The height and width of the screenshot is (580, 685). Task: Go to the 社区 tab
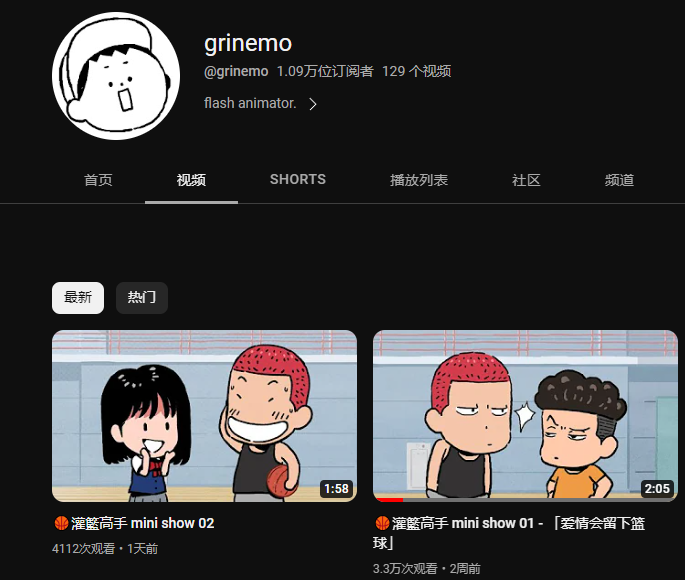pyautogui.click(x=526, y=181)
